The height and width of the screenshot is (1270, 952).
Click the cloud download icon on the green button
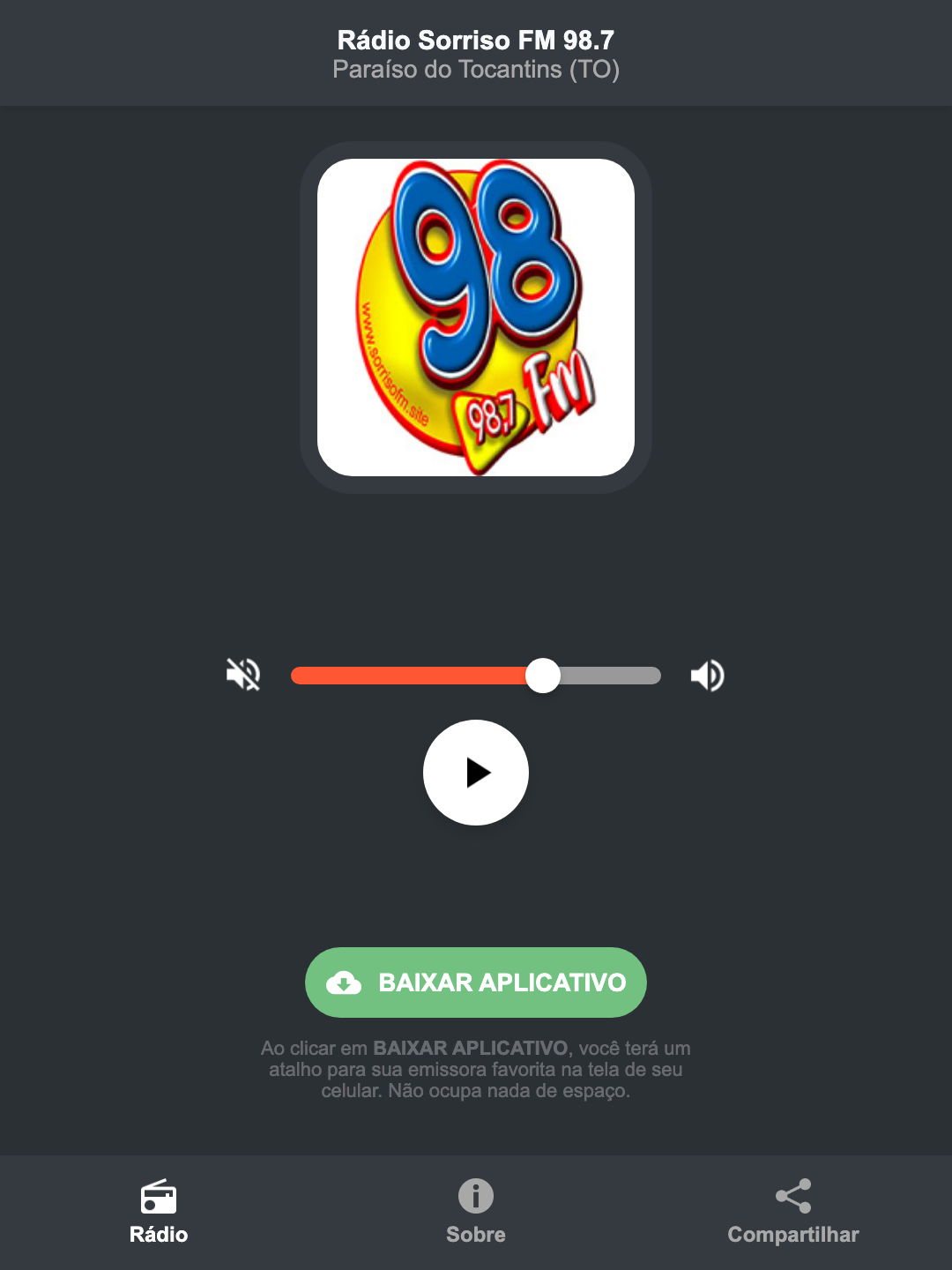pos(346,982)
